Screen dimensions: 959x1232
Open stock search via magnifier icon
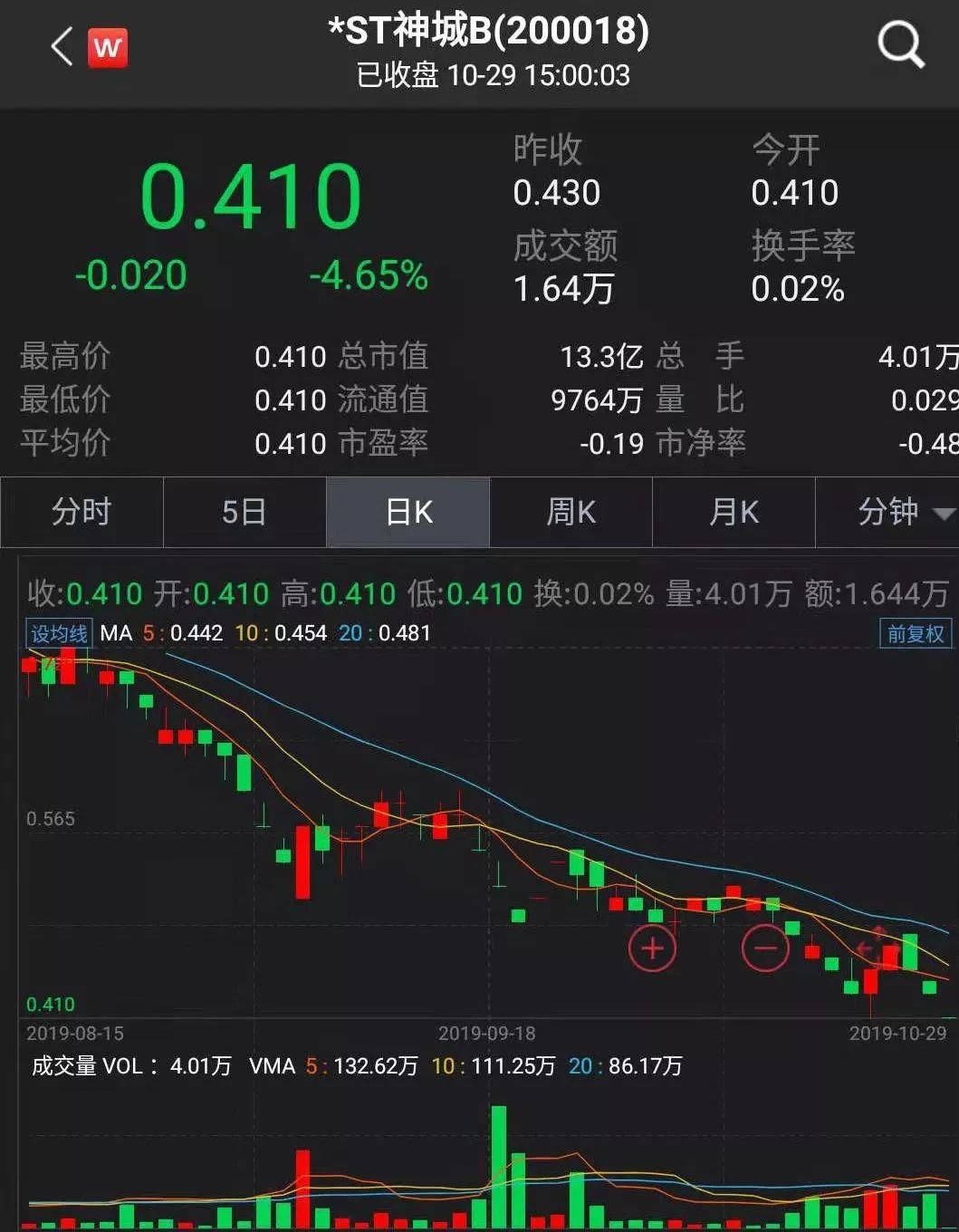(899, 46)
